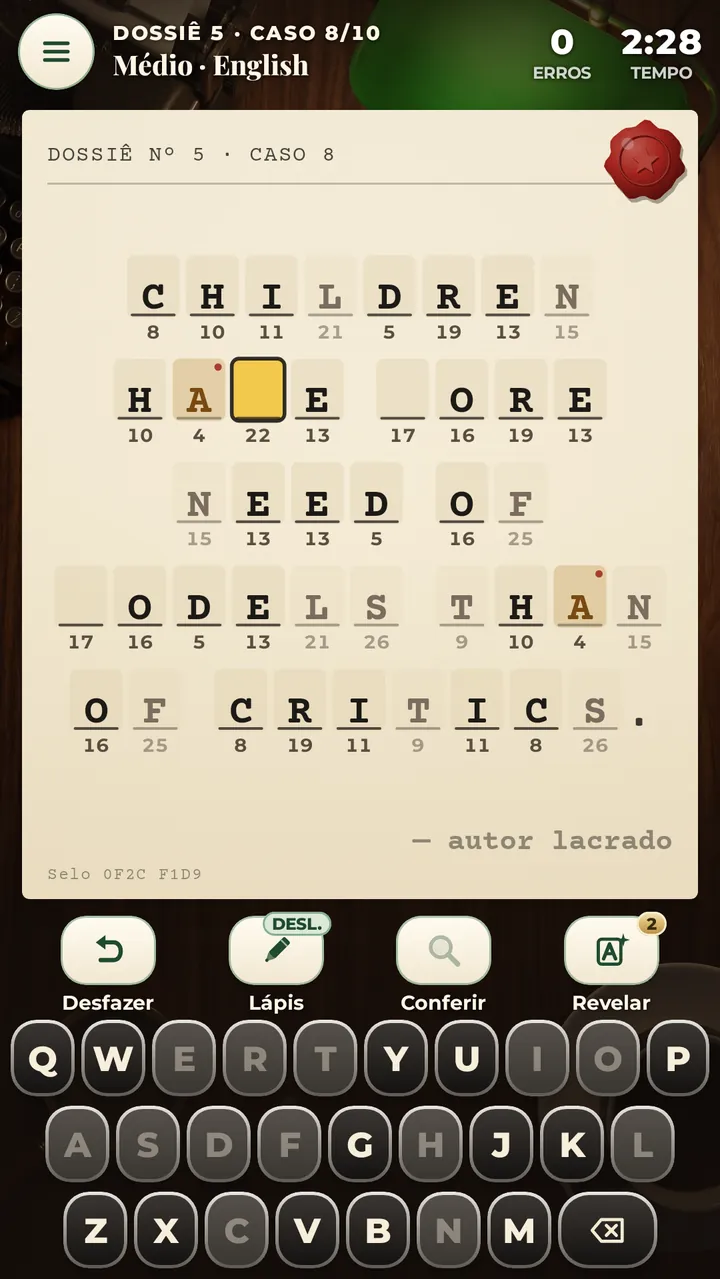
Task: Type the letter Z on the keyboard
Action: point(96,1231)
